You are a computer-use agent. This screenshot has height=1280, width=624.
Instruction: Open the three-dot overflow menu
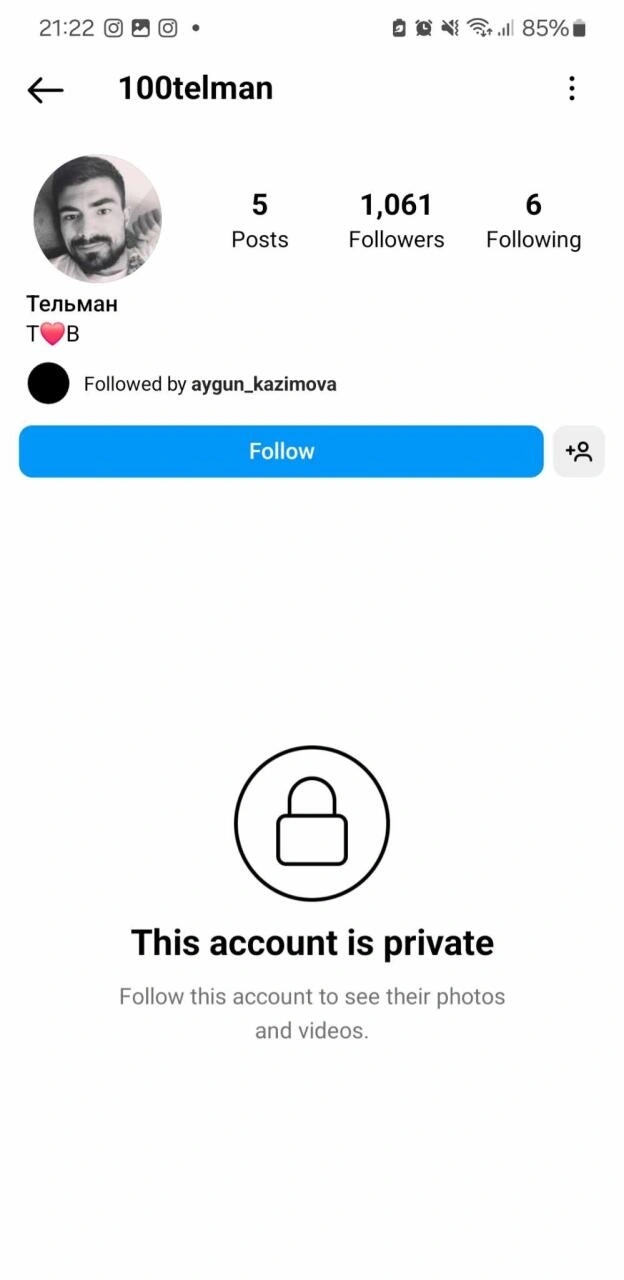coord(571,88)
